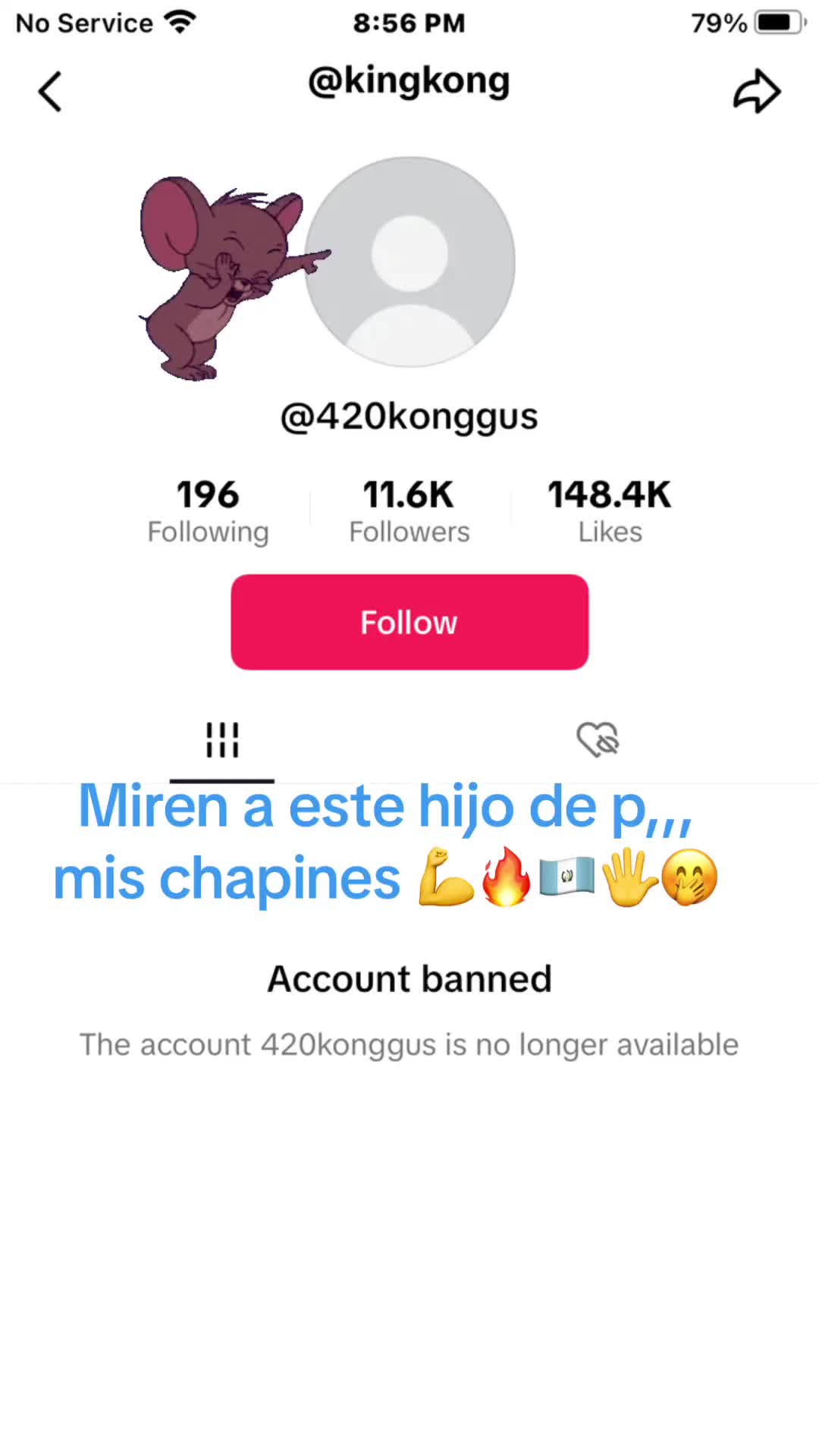Switch to the hidden liked videos tab
Screen dimensions: 819x1456
click(598, 740)
